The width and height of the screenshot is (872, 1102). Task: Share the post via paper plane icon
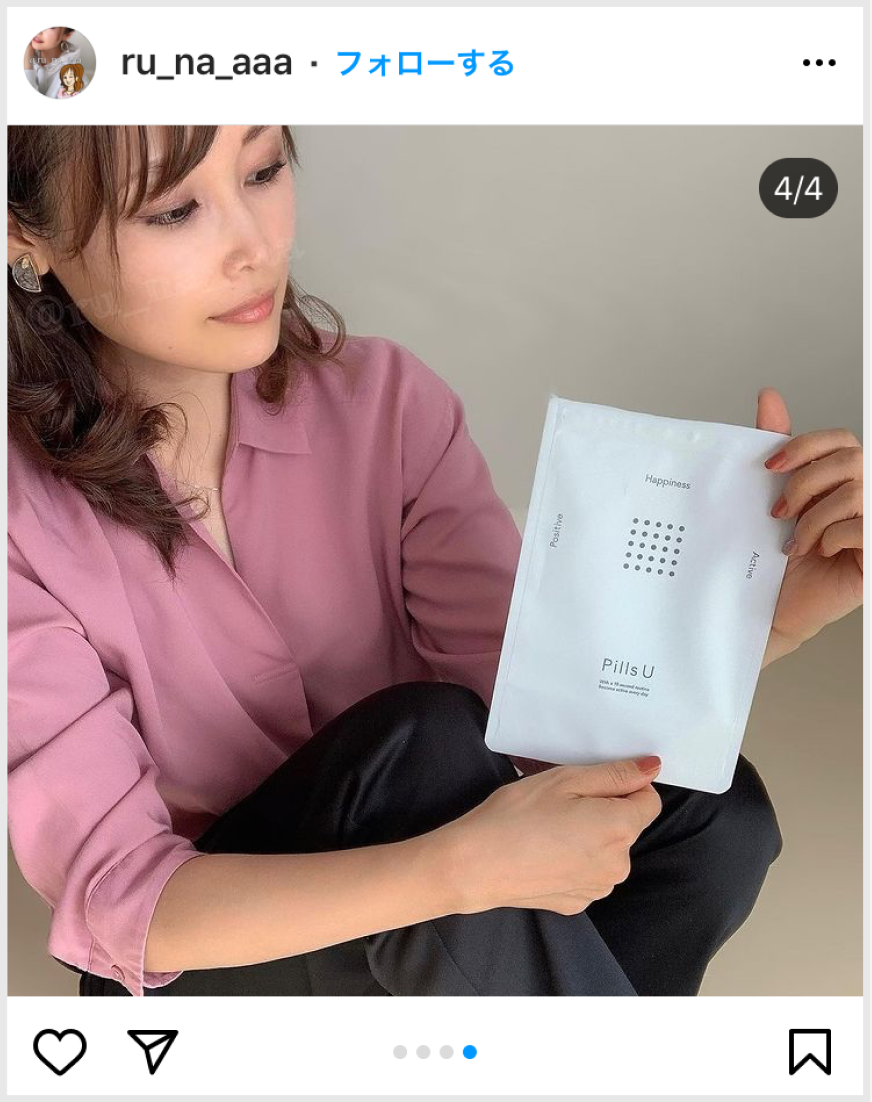[153, 1051]
